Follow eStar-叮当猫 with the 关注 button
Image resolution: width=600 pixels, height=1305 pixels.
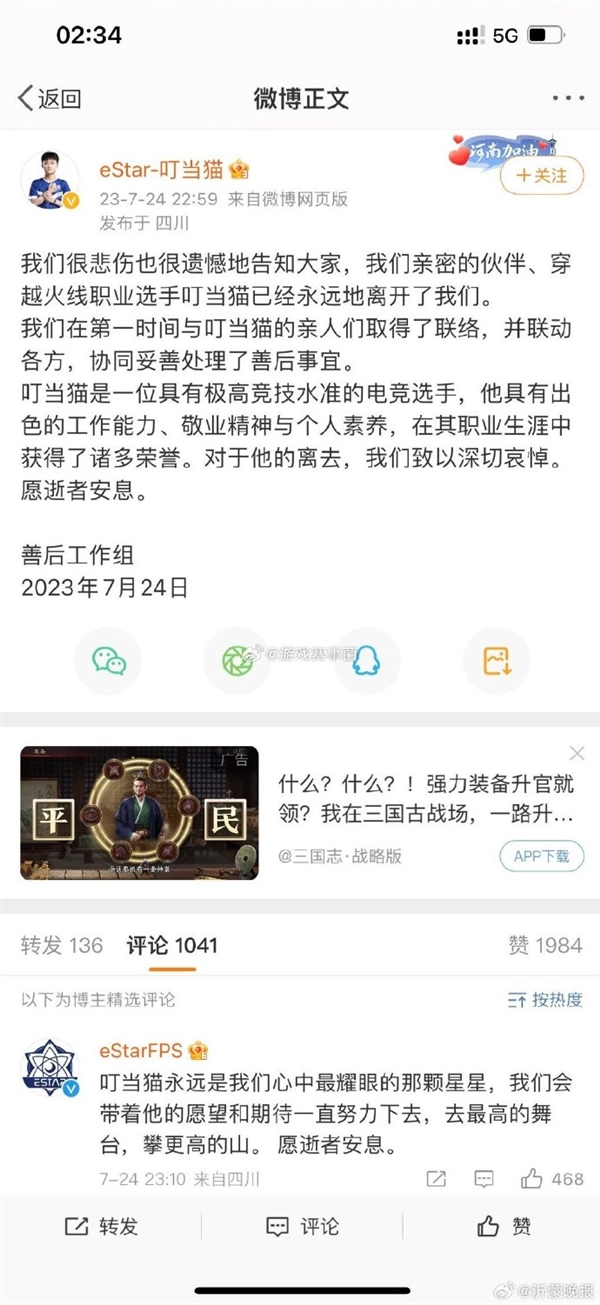(x=540, y=175)
